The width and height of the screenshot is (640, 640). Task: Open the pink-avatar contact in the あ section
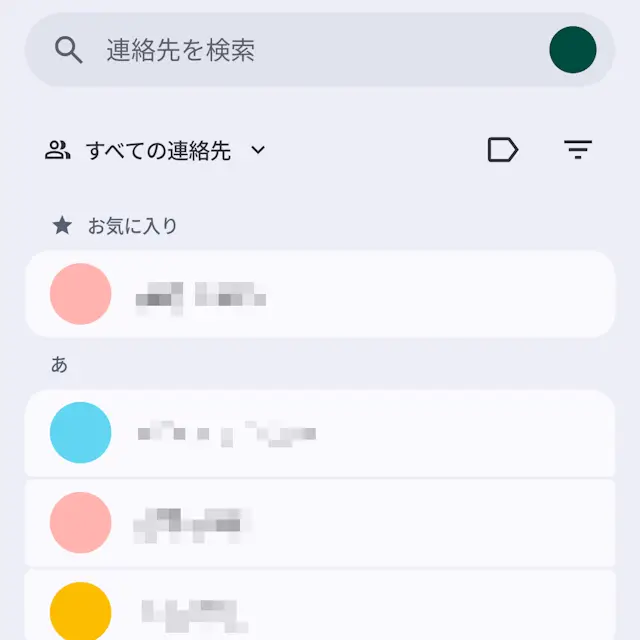(320, 522)
